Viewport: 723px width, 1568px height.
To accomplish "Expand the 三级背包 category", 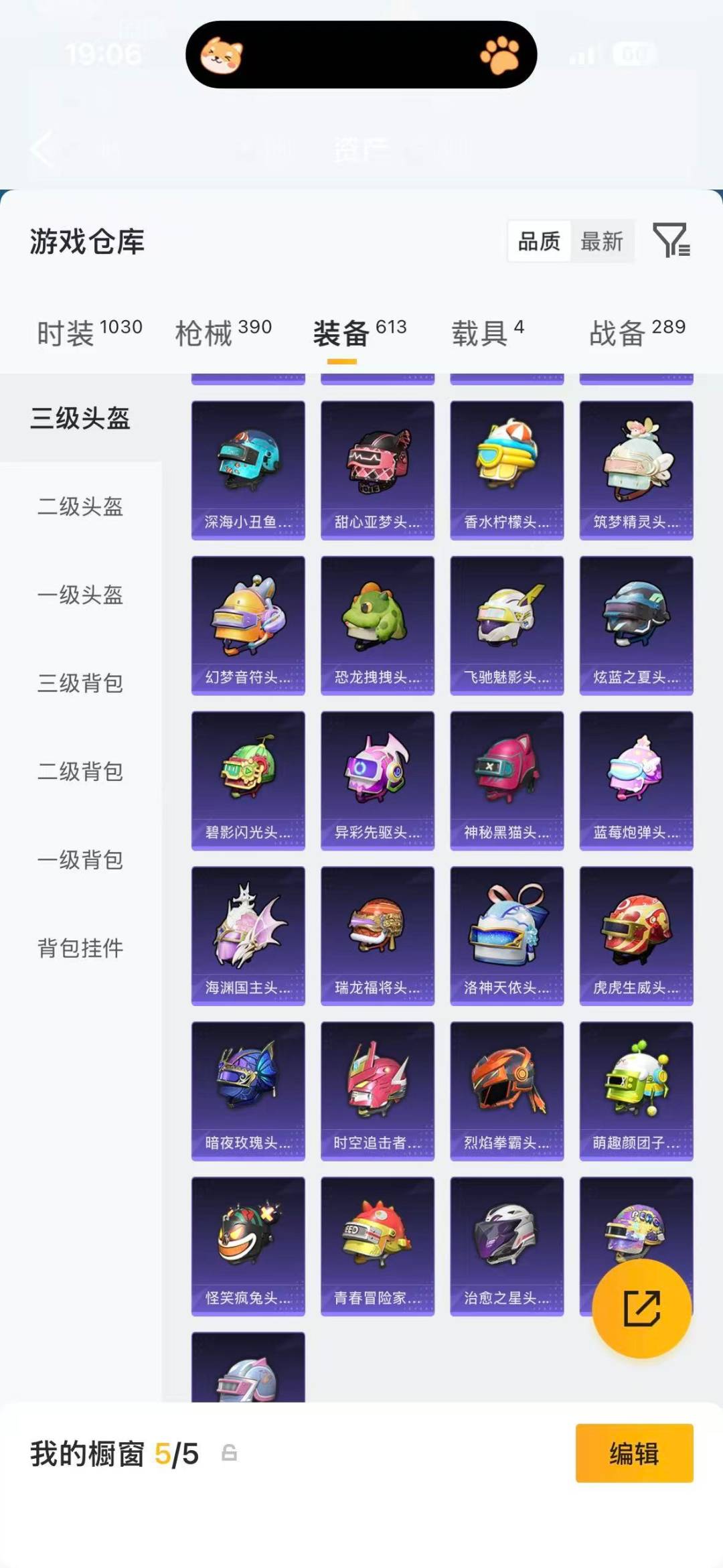I will [80, 685].
